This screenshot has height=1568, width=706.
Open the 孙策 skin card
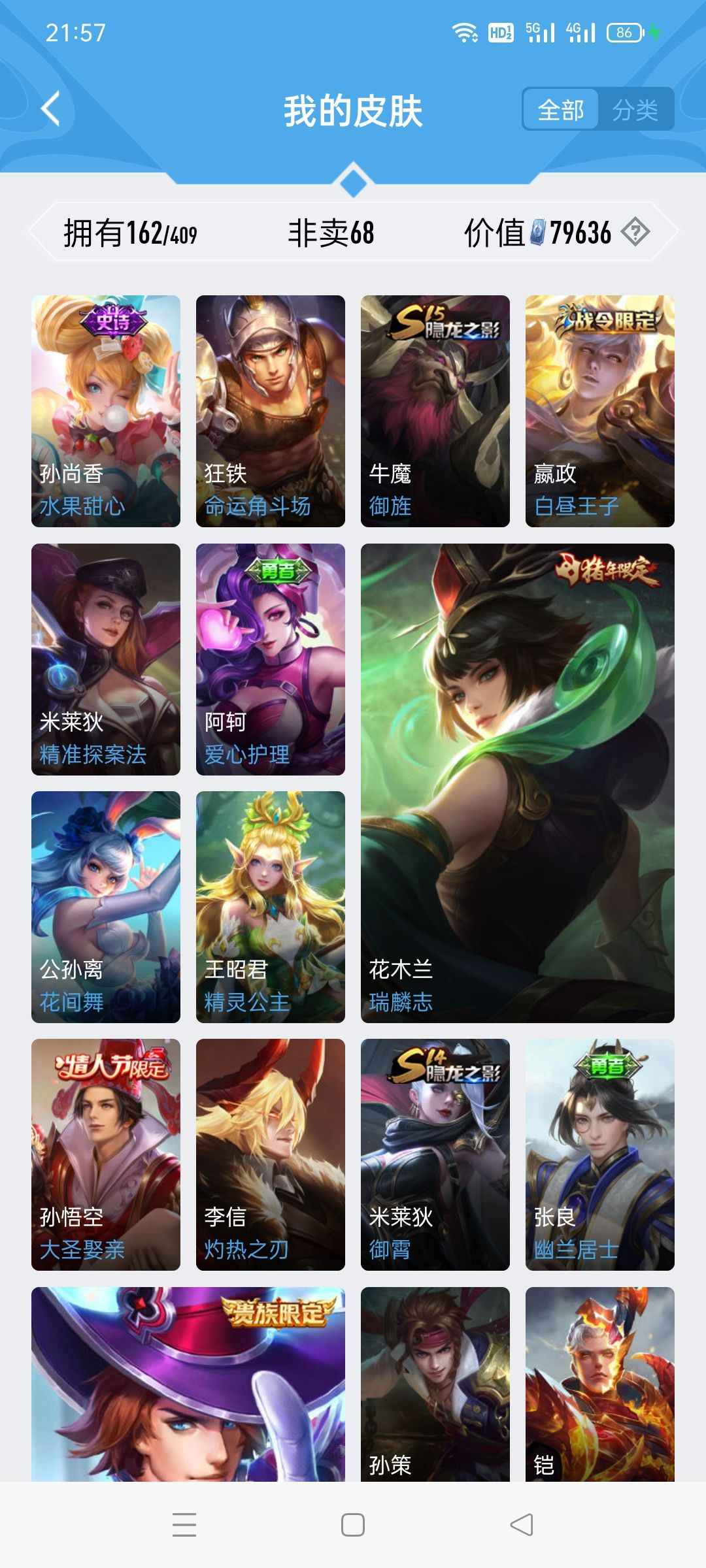click(435, 1384)
